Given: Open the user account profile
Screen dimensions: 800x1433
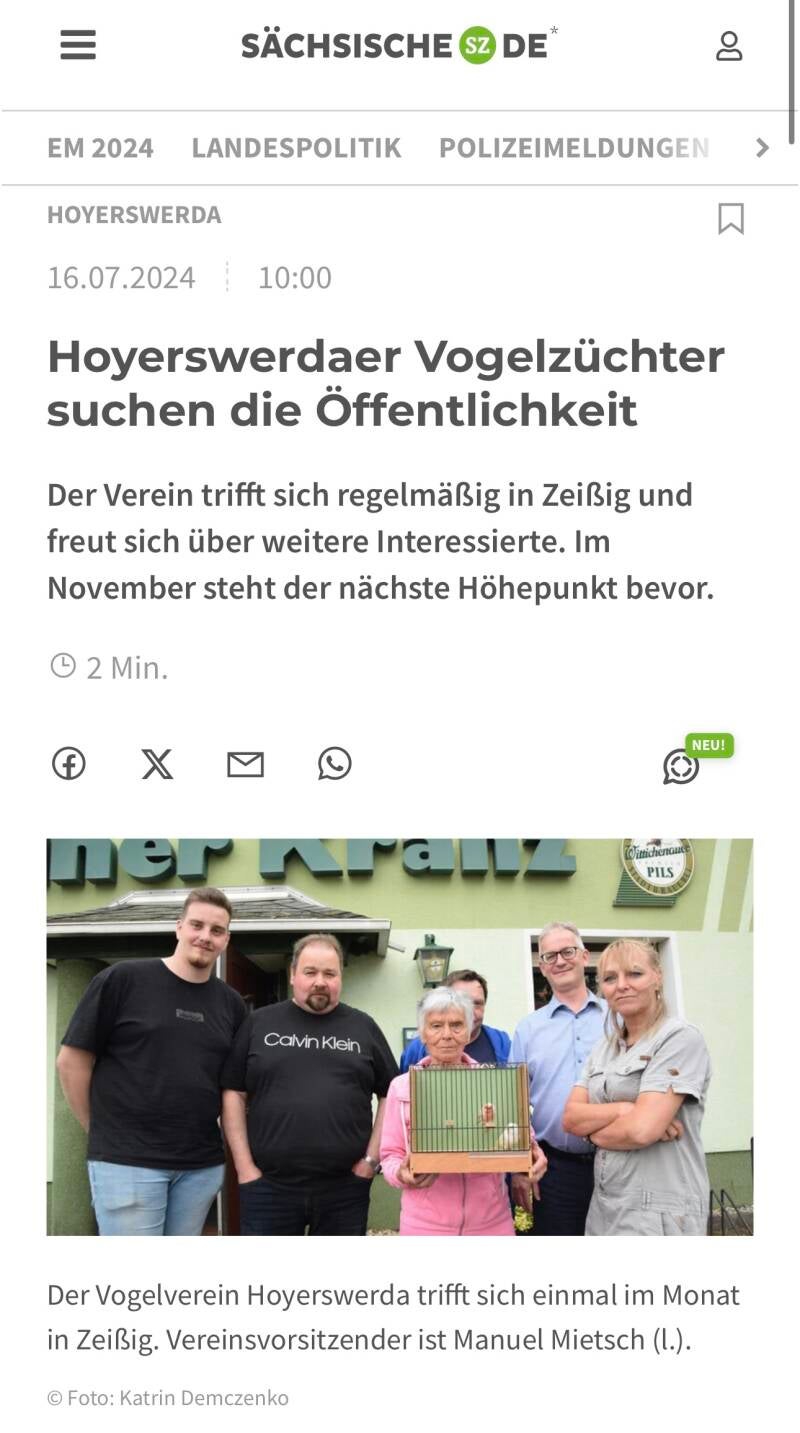Looking at the screenshot, I should click(x=729, y=46).
